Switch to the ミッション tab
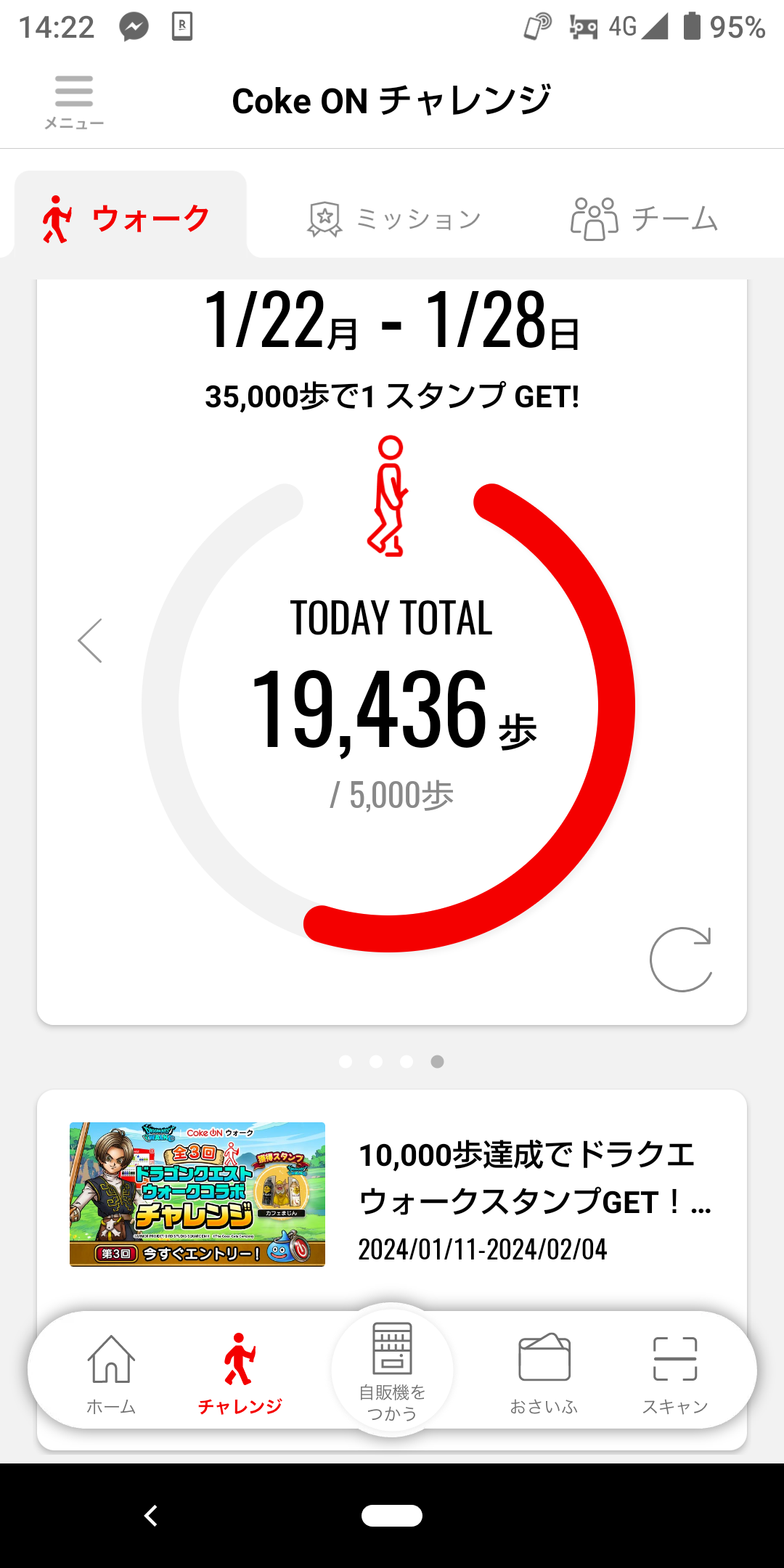Viewport: 784px width, 1568px height. pyautogui.click(x=394, y=219)
